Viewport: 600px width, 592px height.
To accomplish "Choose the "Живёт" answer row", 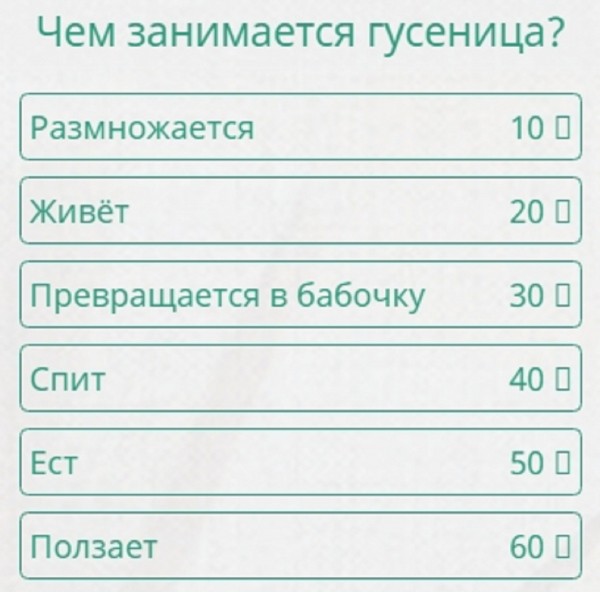I will tap(300, 211).
